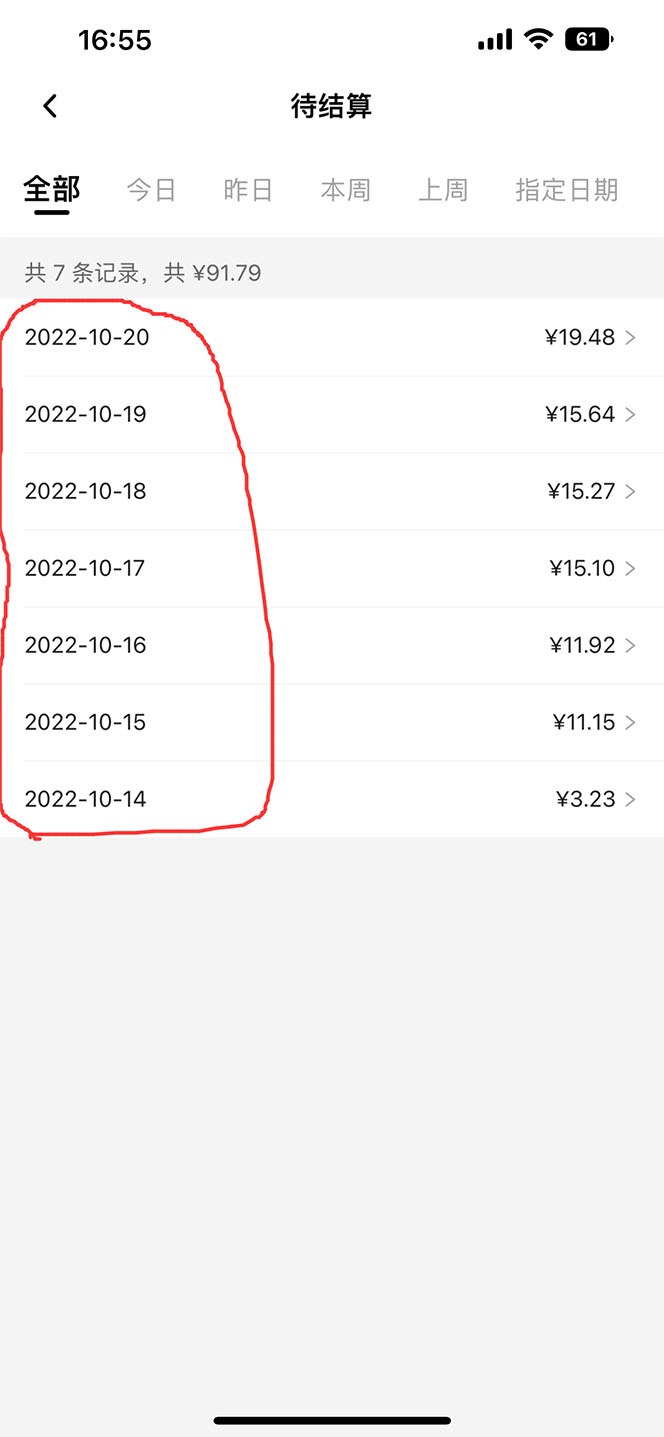View the 2022-10-15 record details
This screenshot has width=664, height=1437.
coord(331,723)
